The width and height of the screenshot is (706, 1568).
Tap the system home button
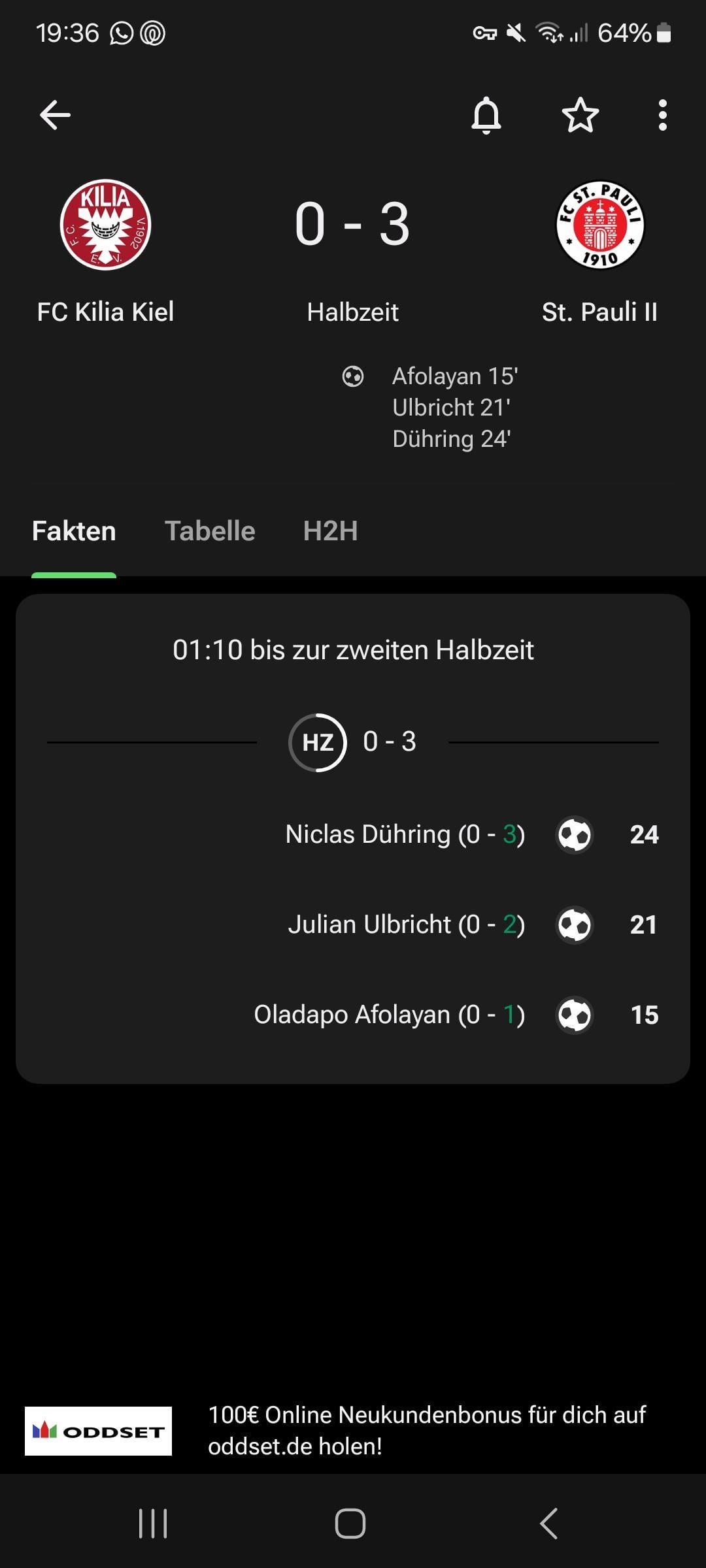tap(350, 1524)
